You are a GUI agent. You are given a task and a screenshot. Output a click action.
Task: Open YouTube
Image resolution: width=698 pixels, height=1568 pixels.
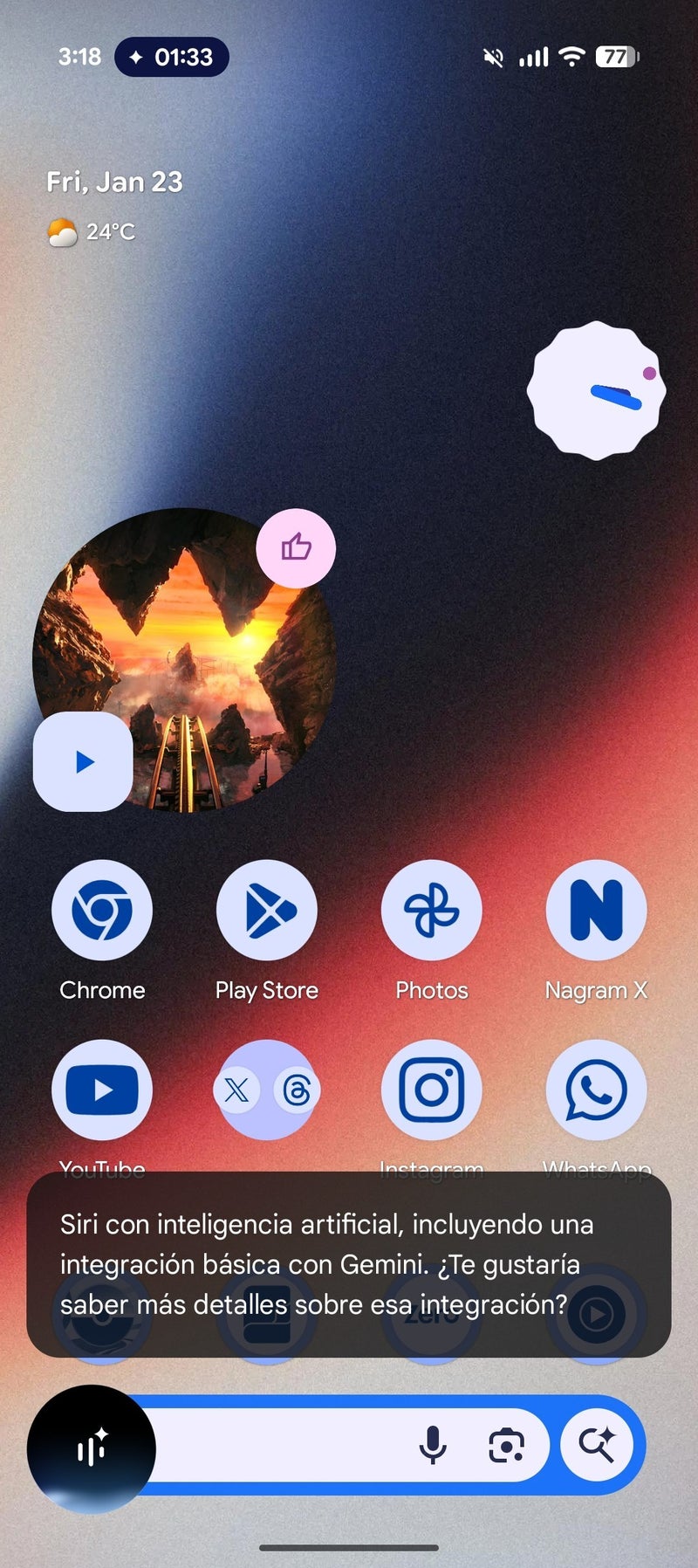click(x=102, y=1090)
